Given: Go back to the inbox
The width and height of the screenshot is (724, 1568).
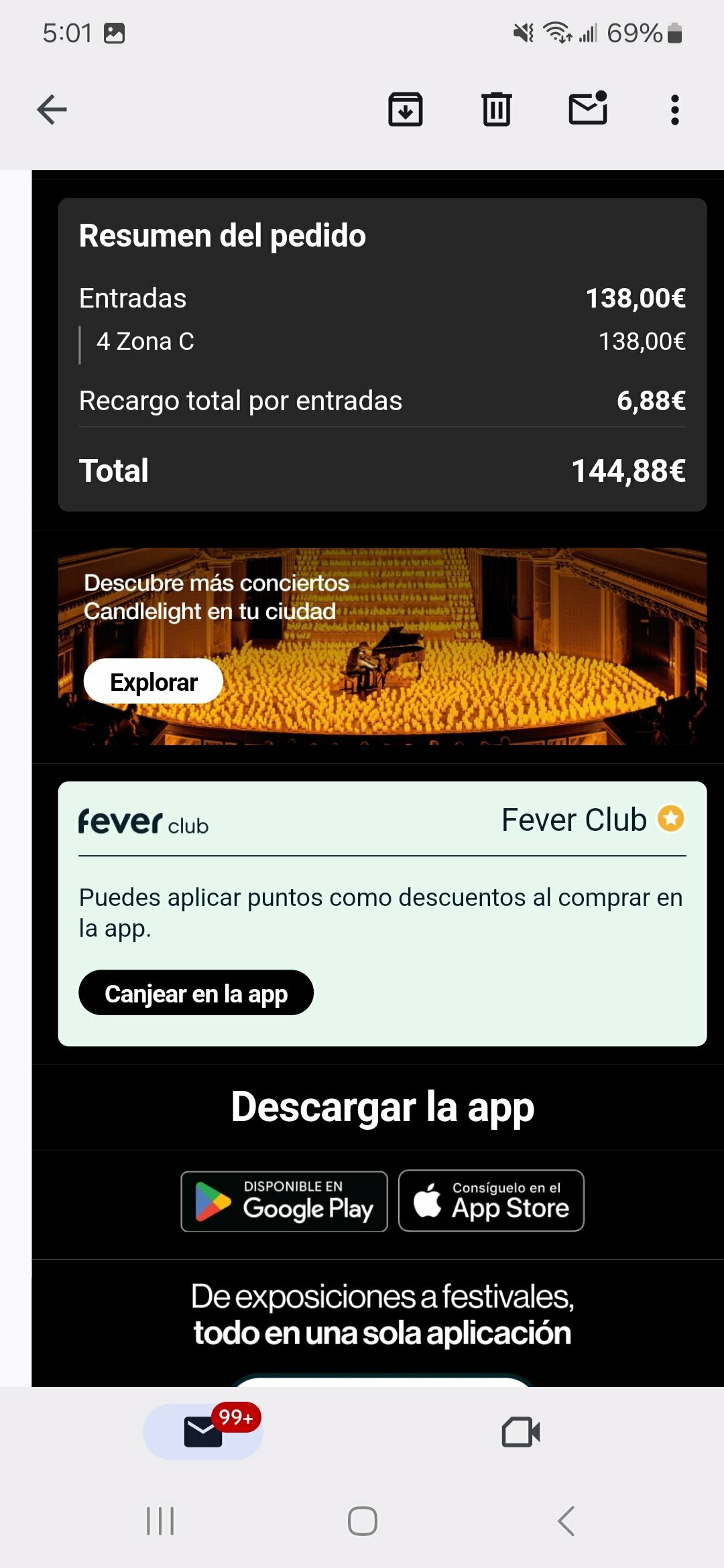Looking at the screenshot, I should point(52,110).
